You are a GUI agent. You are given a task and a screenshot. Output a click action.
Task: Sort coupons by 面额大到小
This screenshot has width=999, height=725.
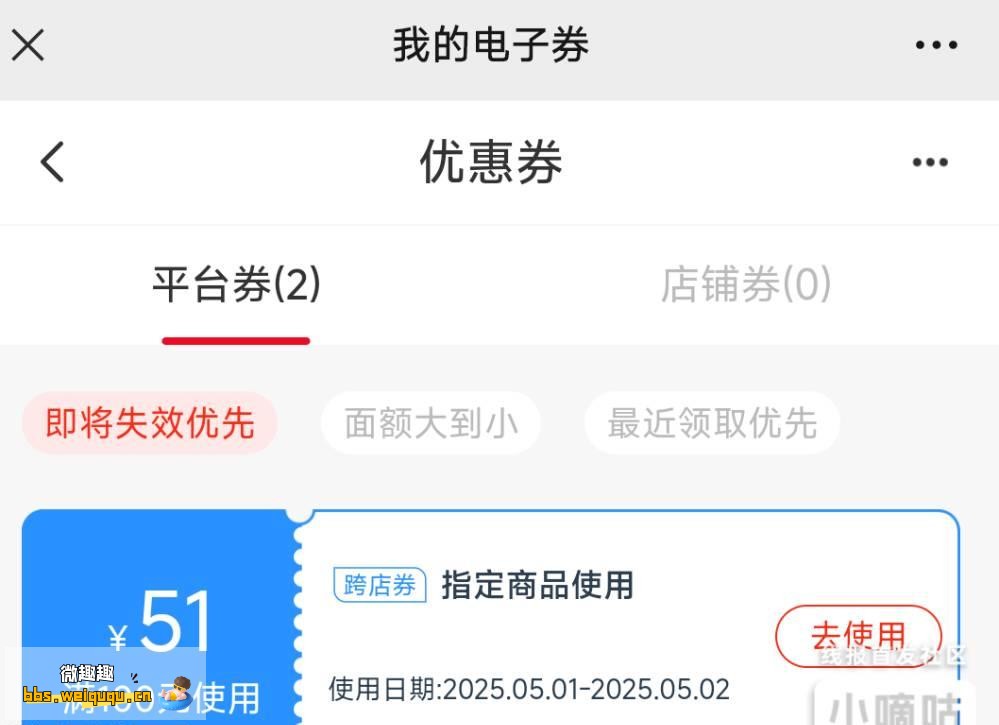pos(431,423)
